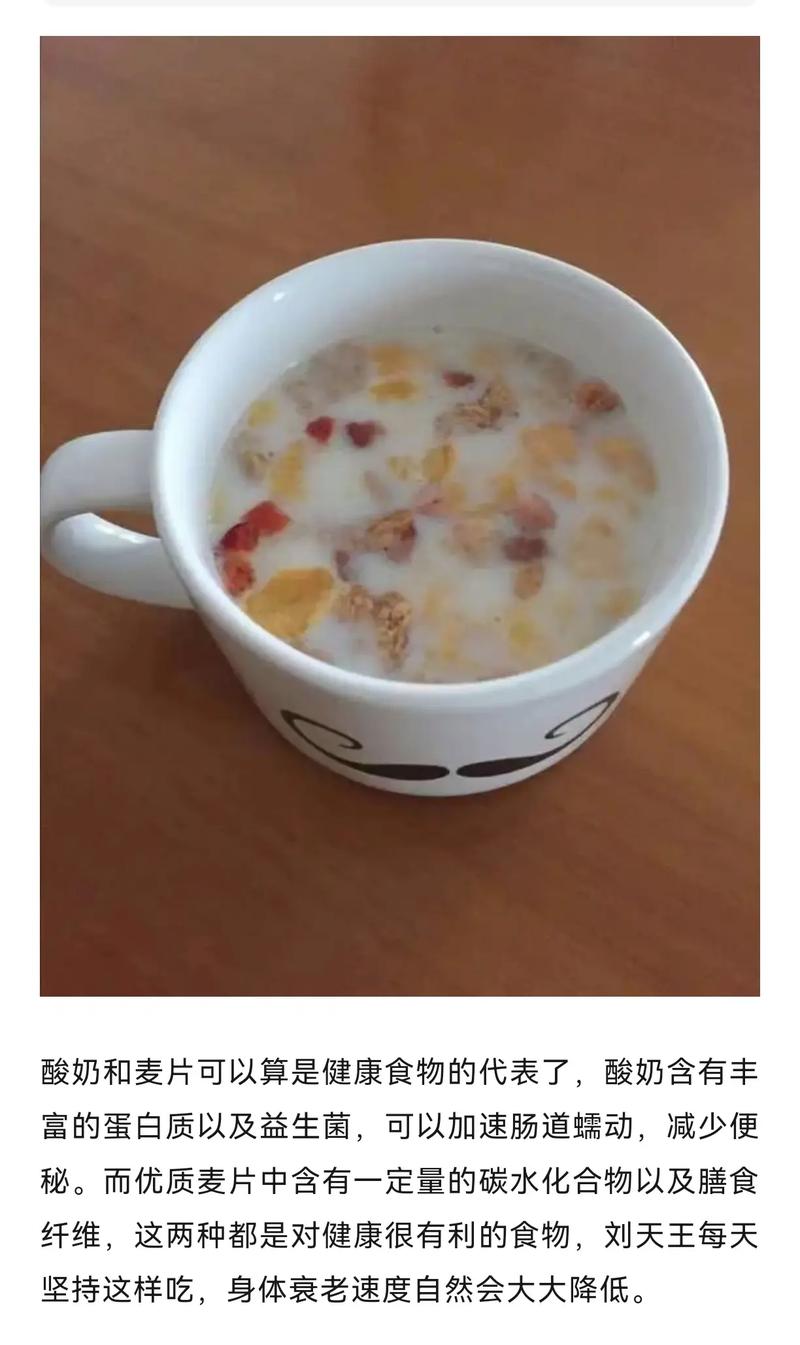Open the yogurt cereal mug photo
The width and height of the screenshot is (800, 1345).
click(x=400, y=515)
